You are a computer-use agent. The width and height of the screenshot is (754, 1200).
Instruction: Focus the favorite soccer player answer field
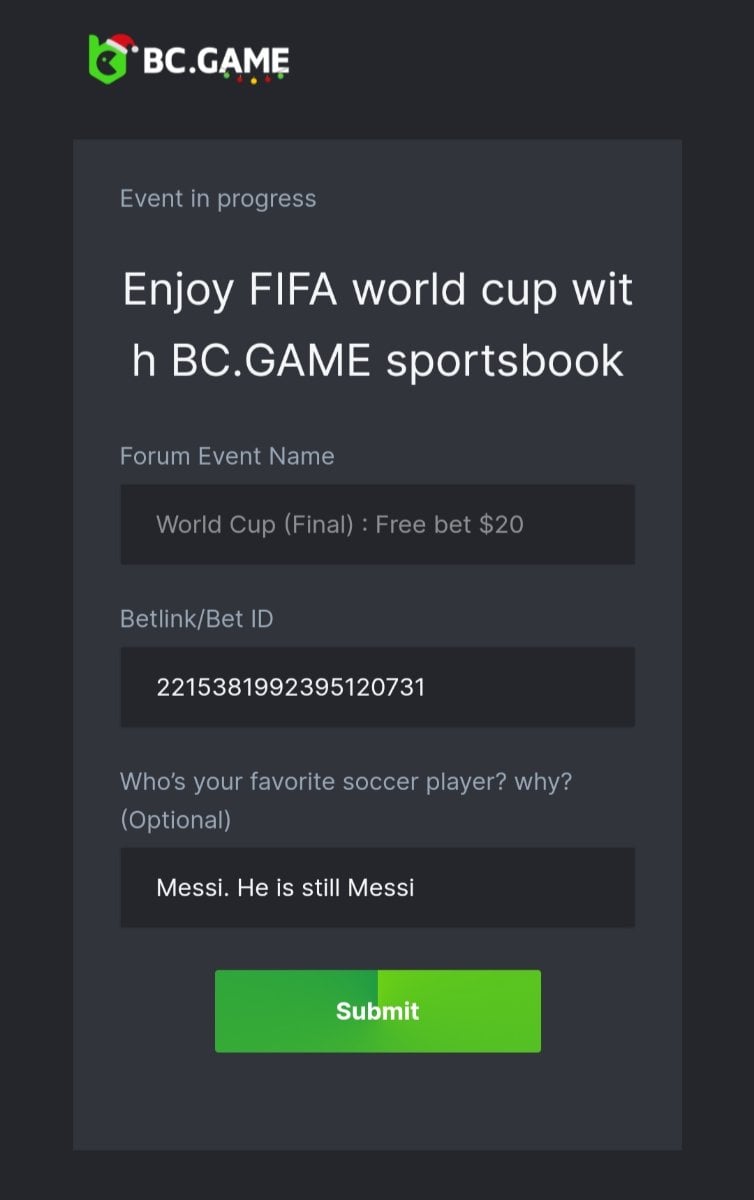377,887
